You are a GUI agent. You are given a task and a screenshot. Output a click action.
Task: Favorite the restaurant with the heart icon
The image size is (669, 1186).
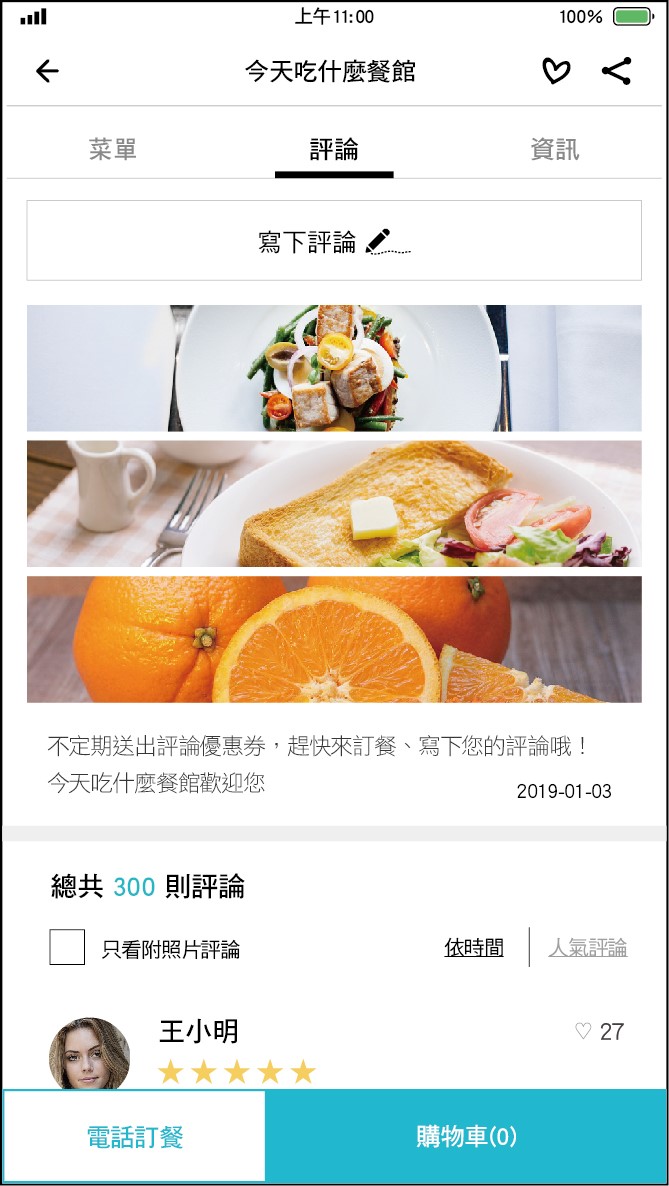pos(556,71)
